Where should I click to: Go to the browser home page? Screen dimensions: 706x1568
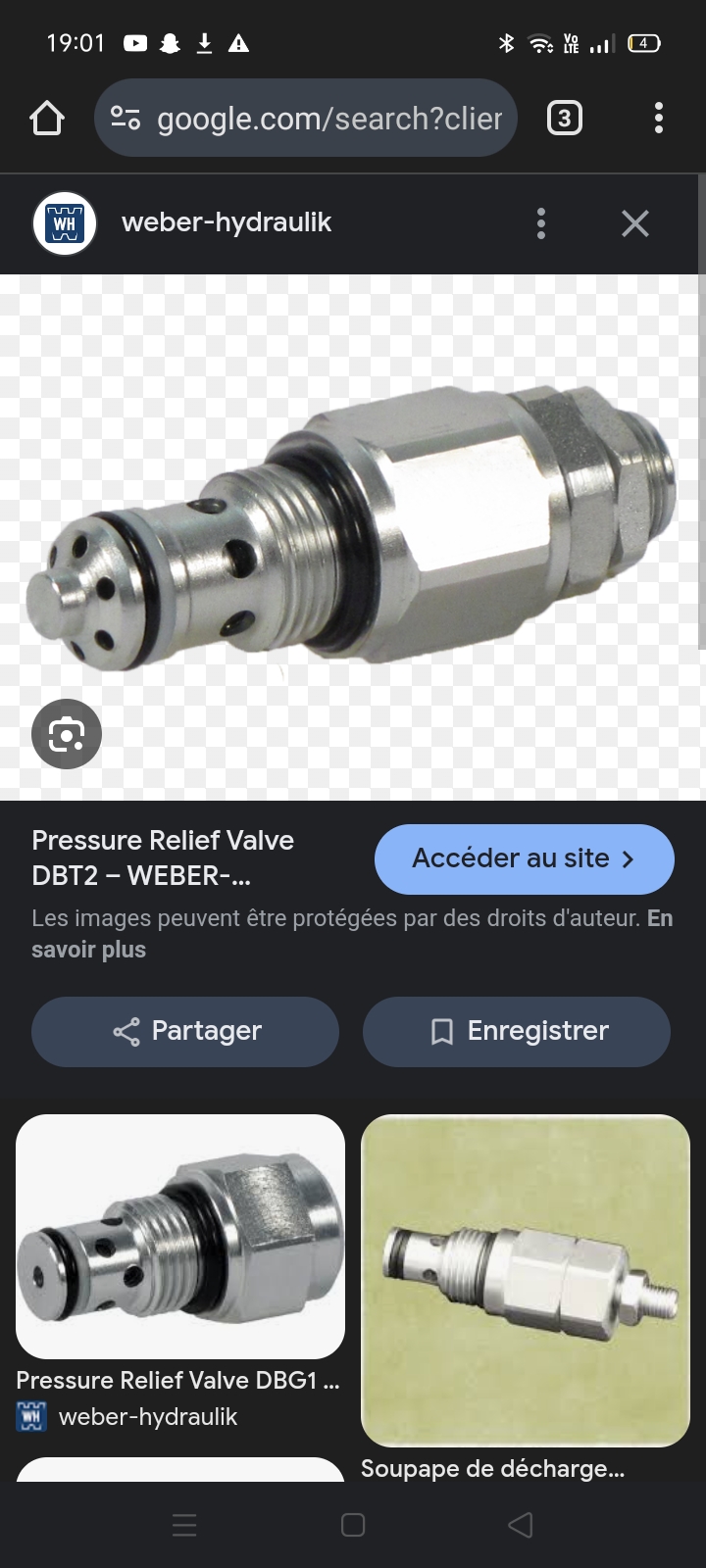(46, 119)
